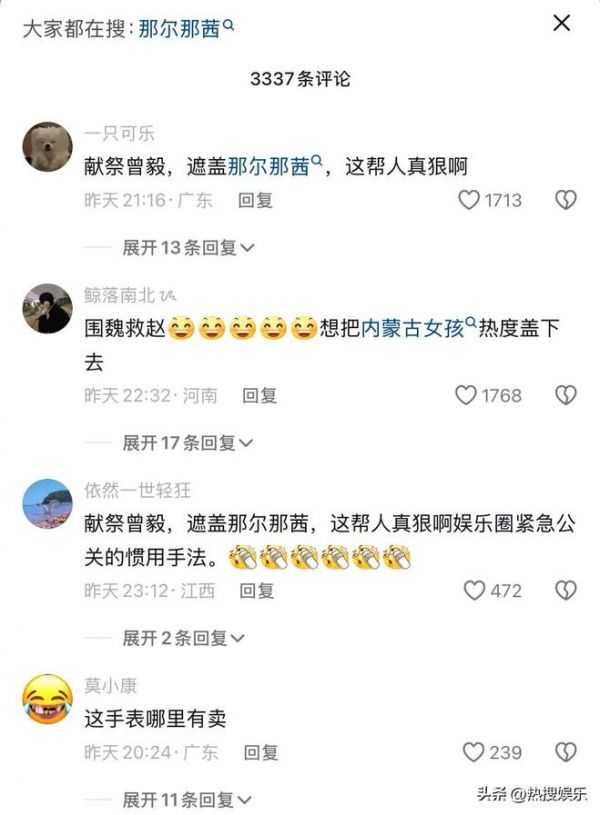Viewport: 600px width, 815px height.
Task: Reply to 一只可乐's comment
Action: pos(256,200)
